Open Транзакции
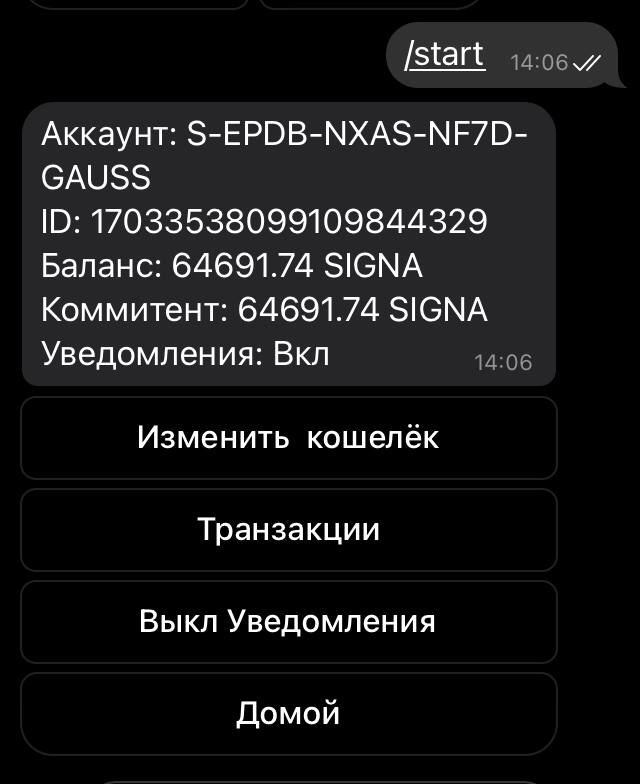Image resolution: width=640 pixels, height=784 pixels. [288, 529]
